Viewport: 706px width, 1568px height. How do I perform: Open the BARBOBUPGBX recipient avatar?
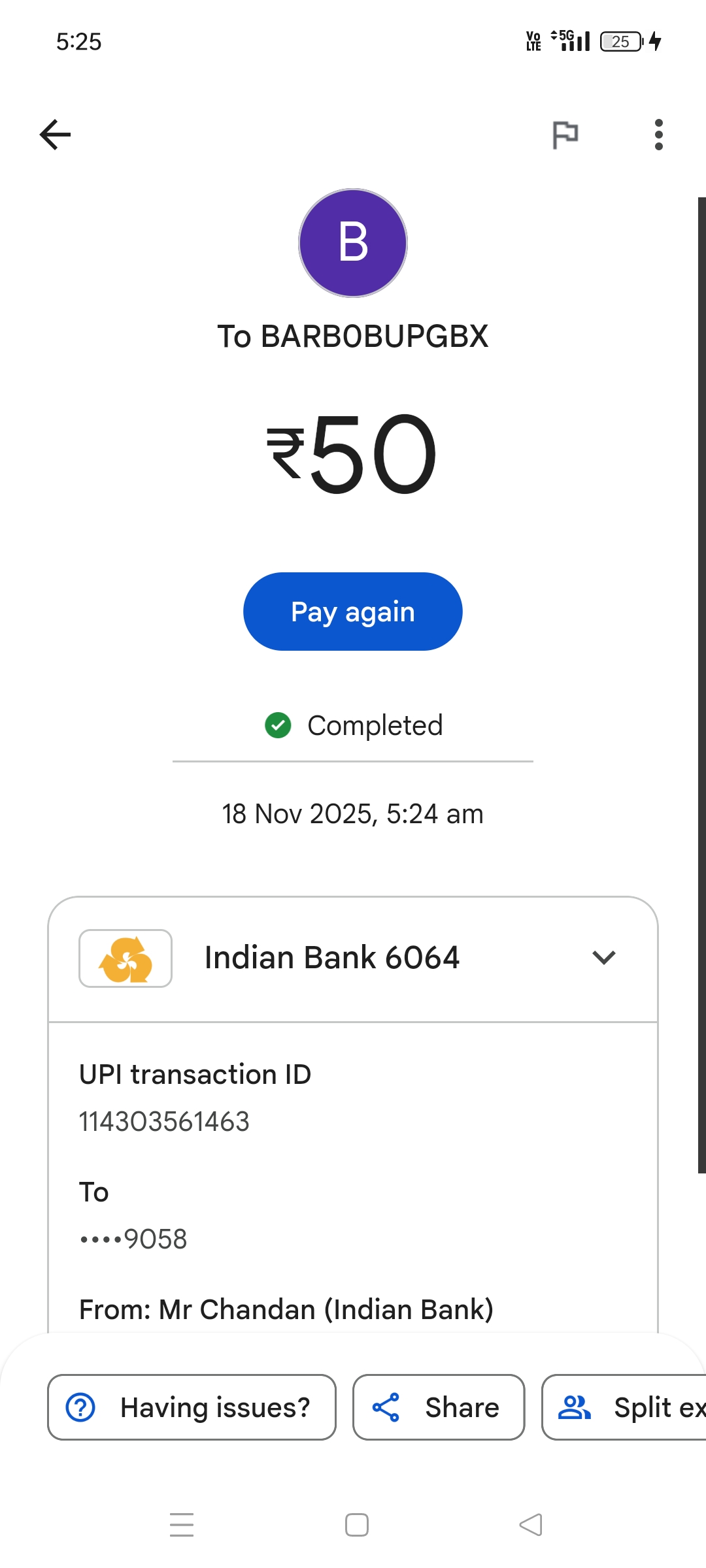353,243
